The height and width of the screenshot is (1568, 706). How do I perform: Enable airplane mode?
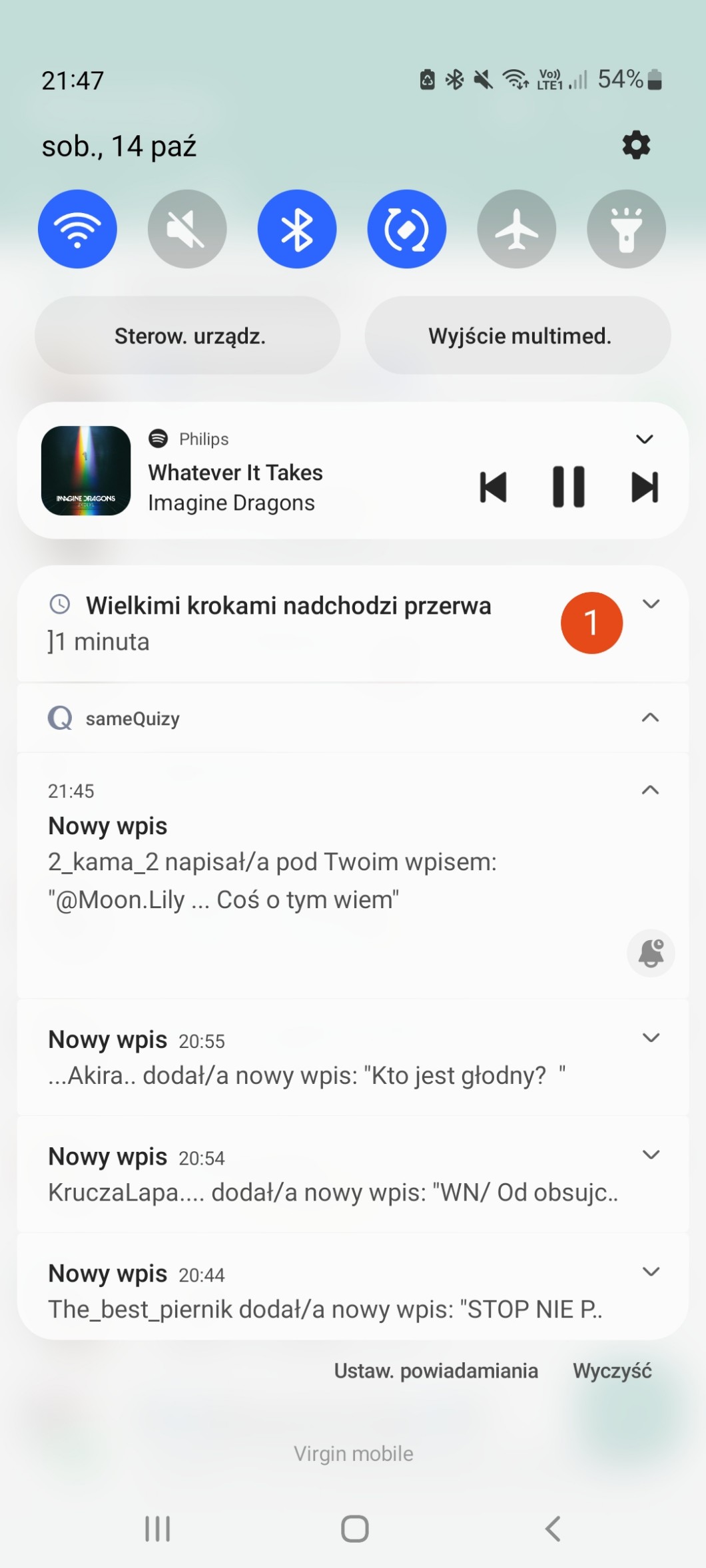[x=516, y=229]
